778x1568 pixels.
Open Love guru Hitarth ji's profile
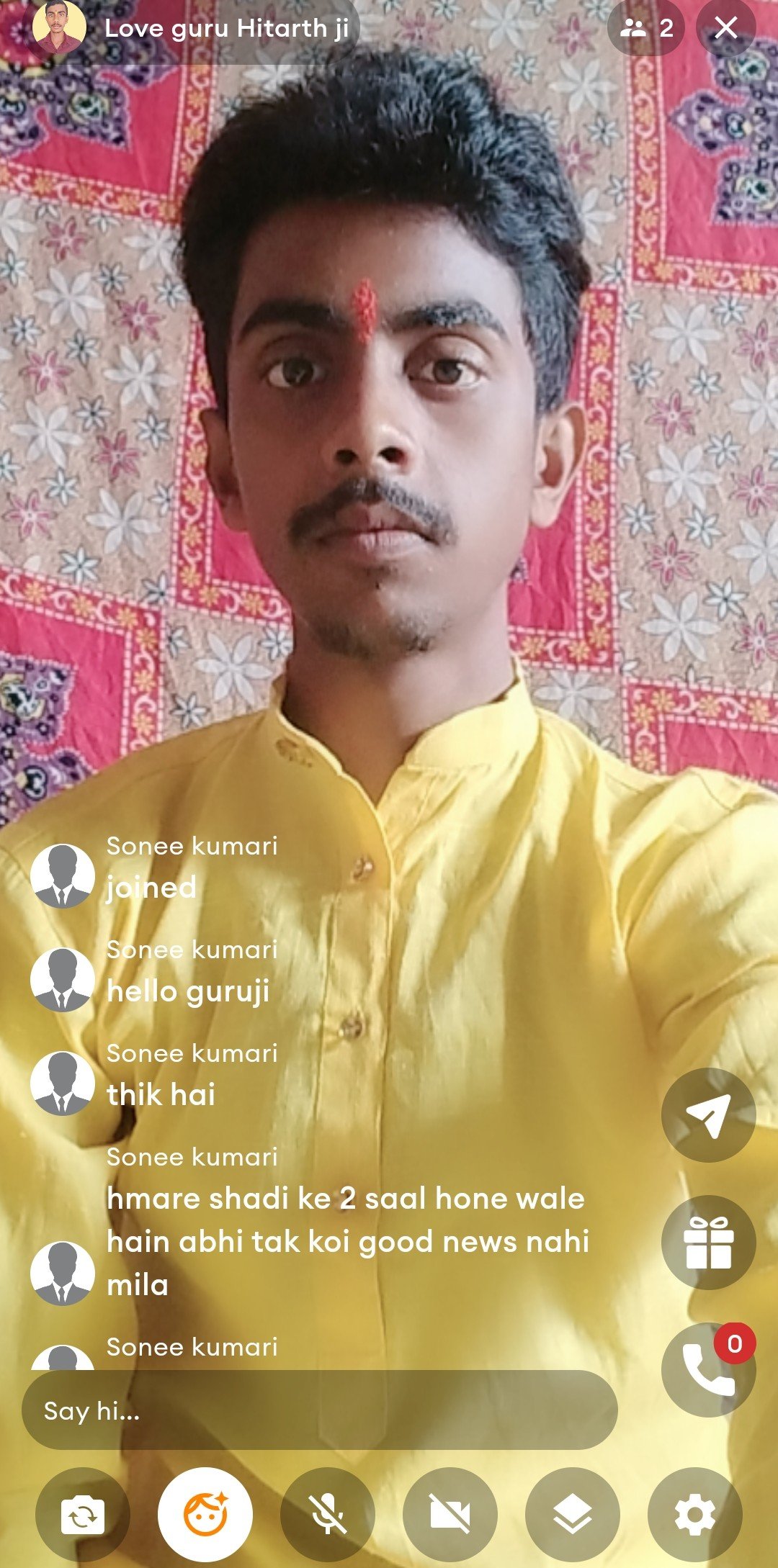(59, 28)
